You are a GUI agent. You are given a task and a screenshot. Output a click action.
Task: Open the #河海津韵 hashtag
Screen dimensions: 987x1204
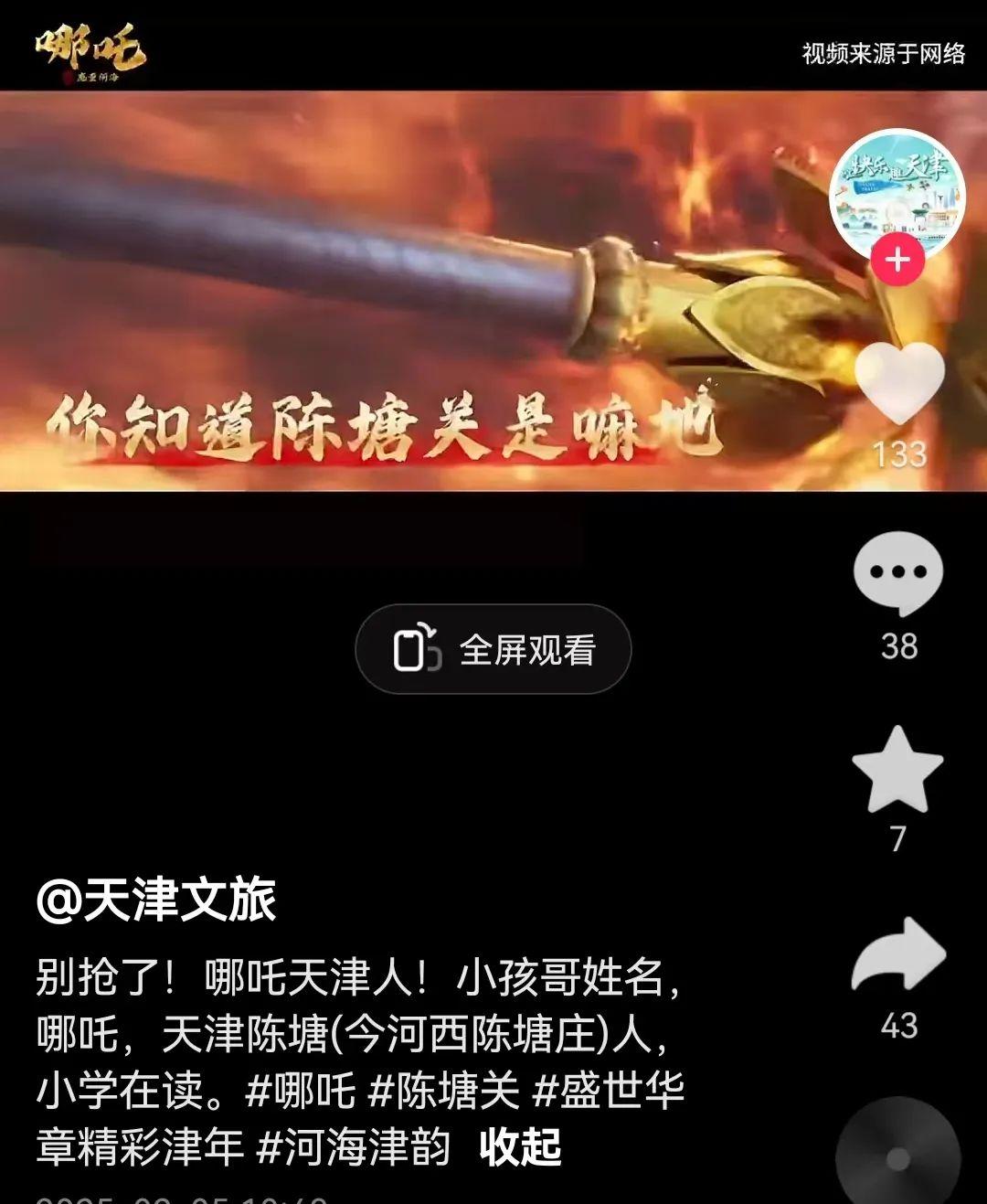[x=354, y=1146]
